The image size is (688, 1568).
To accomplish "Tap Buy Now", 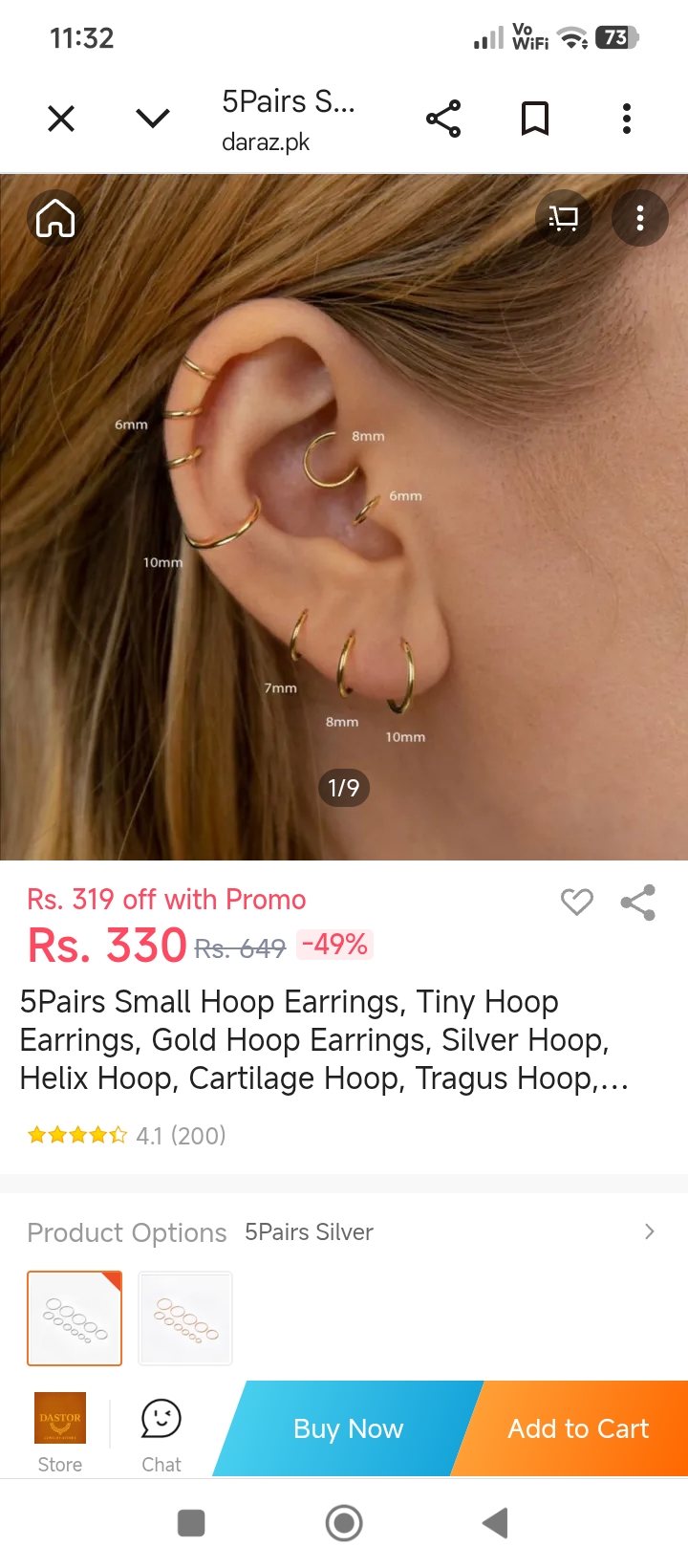I will (349, 1428).
